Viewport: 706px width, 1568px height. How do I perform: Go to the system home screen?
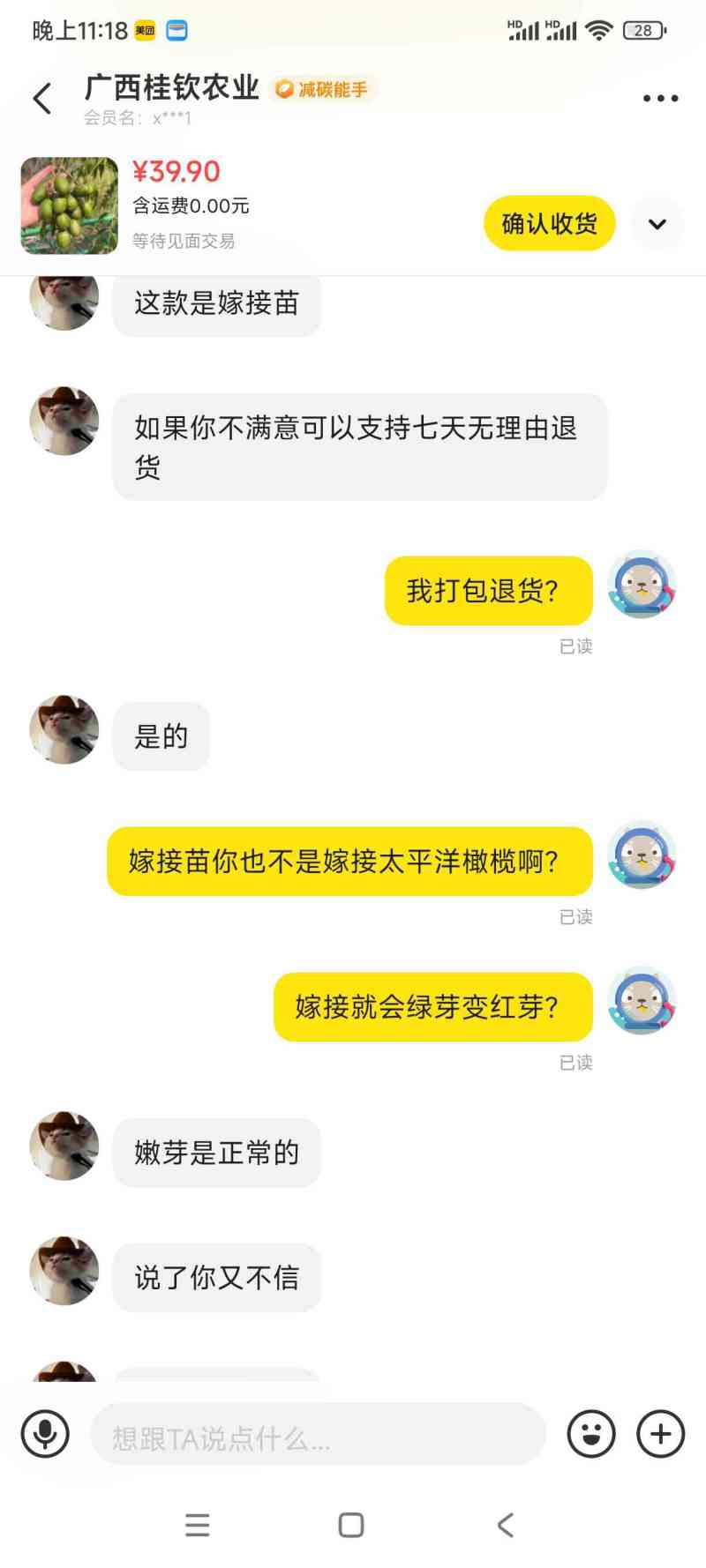351,1525
